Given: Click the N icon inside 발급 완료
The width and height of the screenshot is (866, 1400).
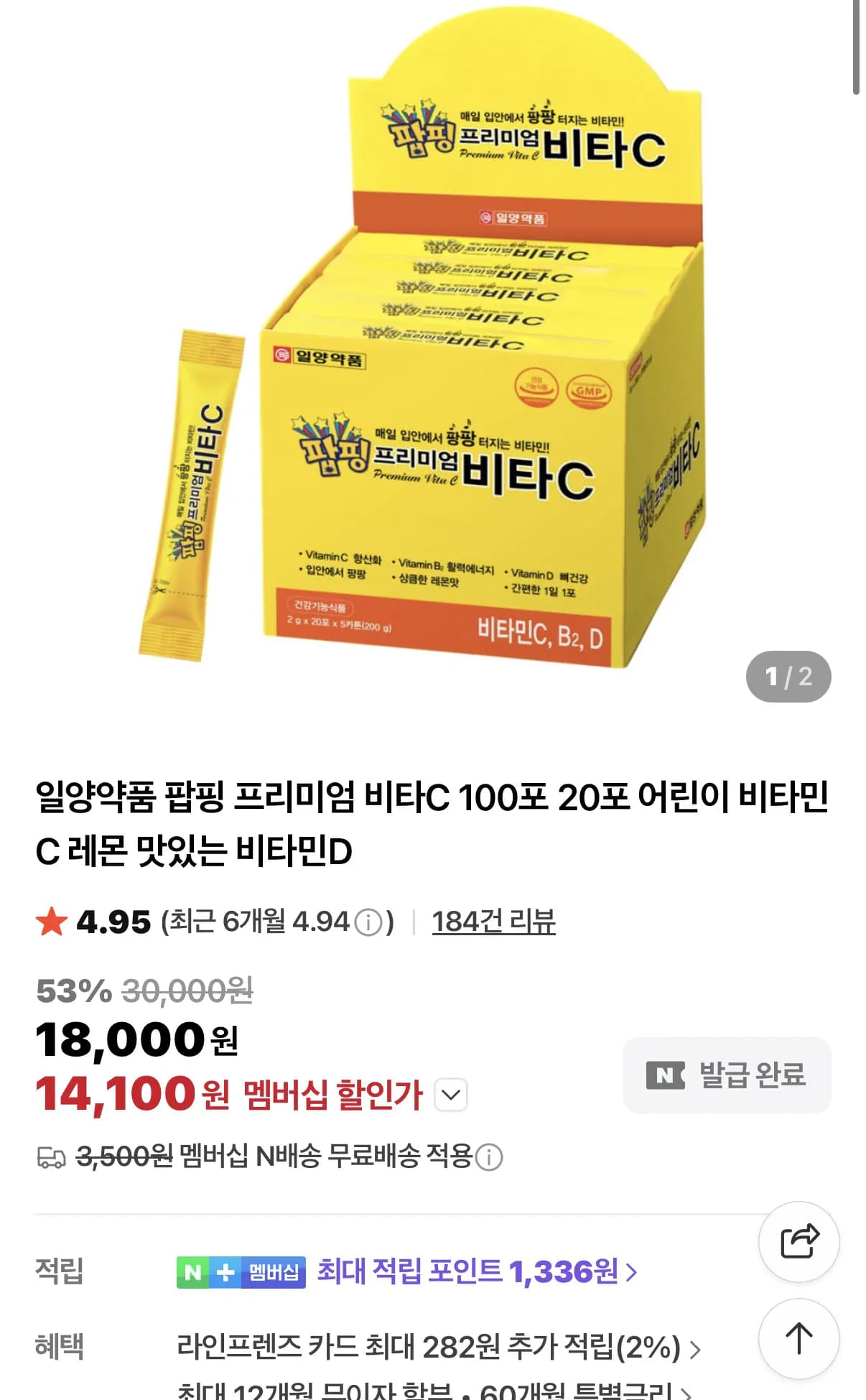Looking at the screenshot, I should click(x=667, y=1075).
